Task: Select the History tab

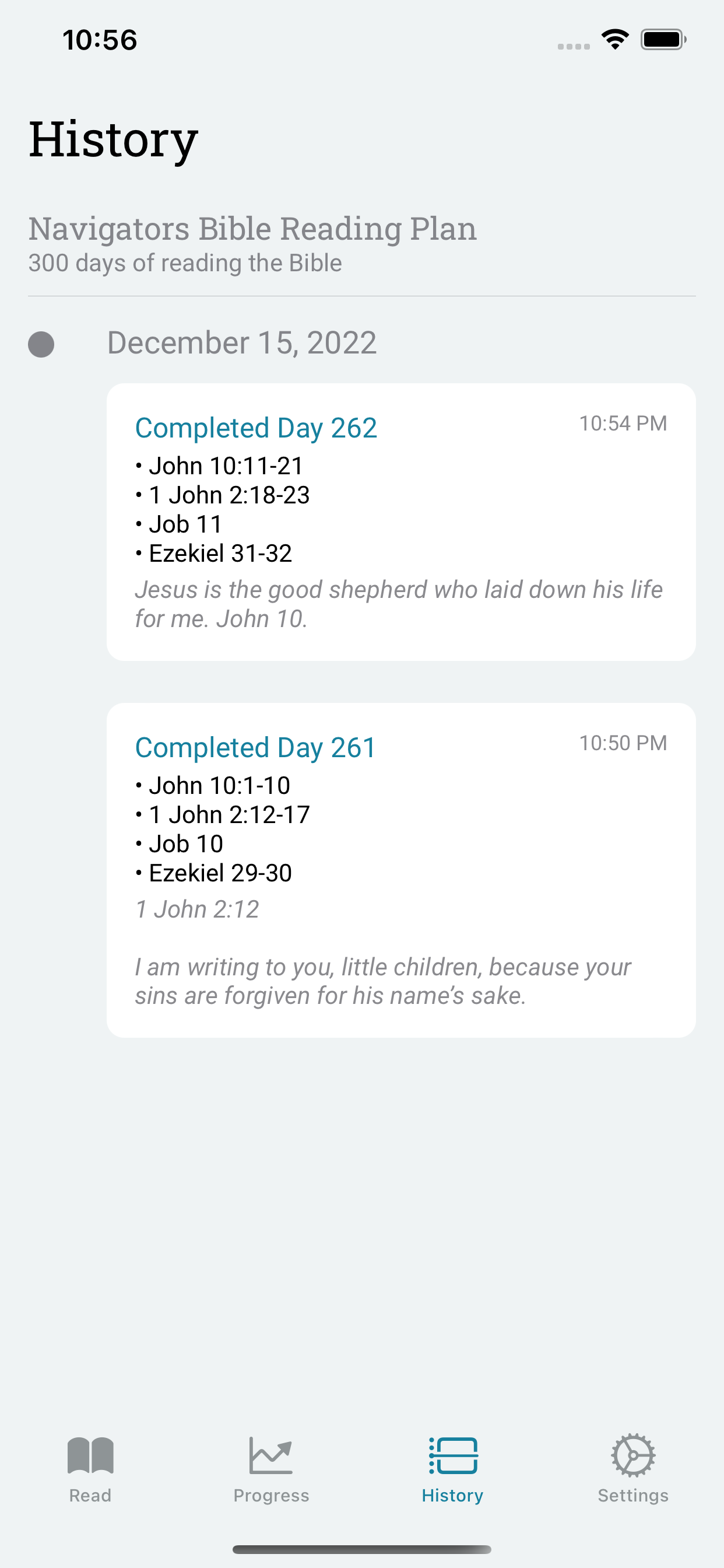Action: [452, 1468]
